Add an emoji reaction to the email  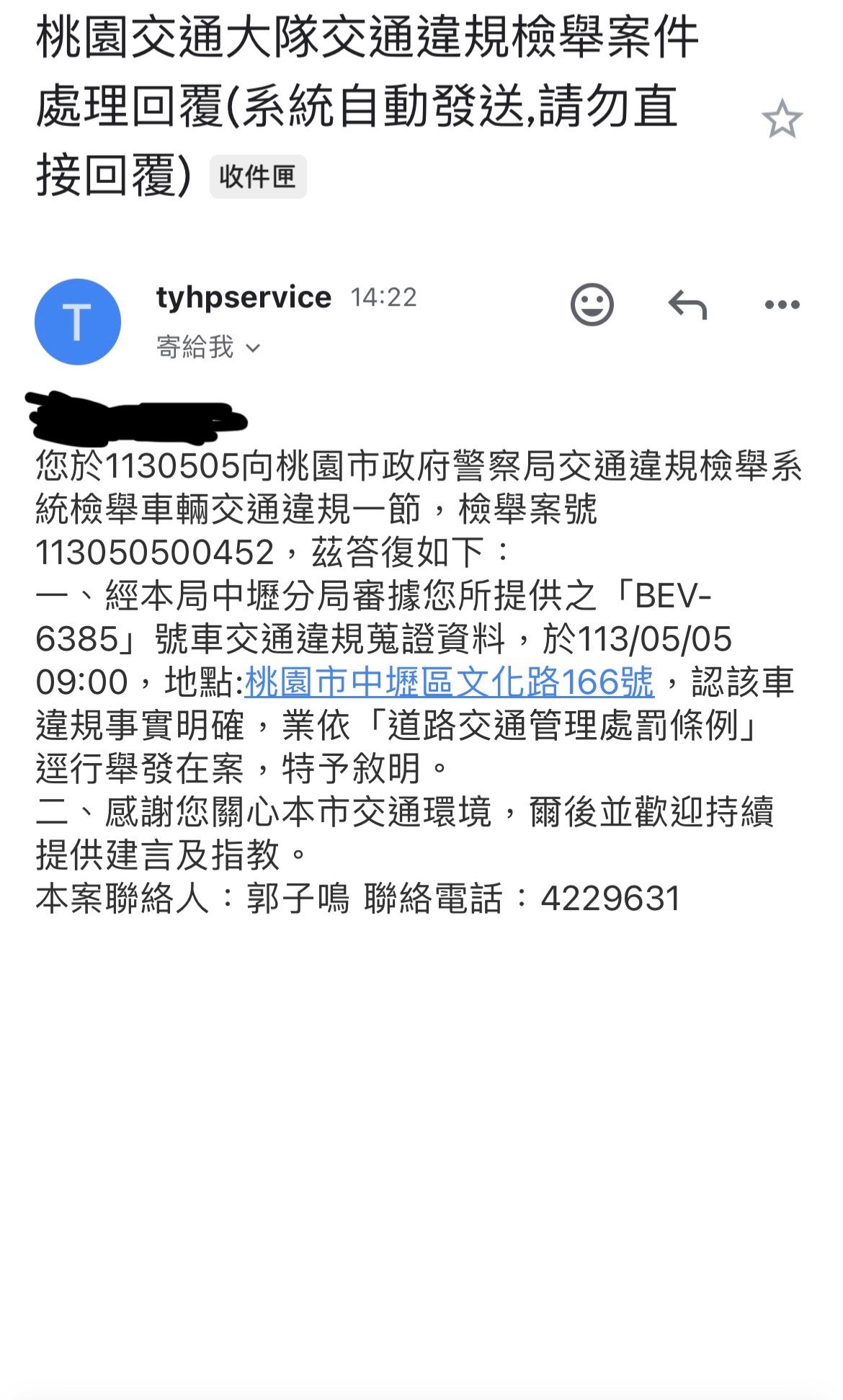click(592, 305)
